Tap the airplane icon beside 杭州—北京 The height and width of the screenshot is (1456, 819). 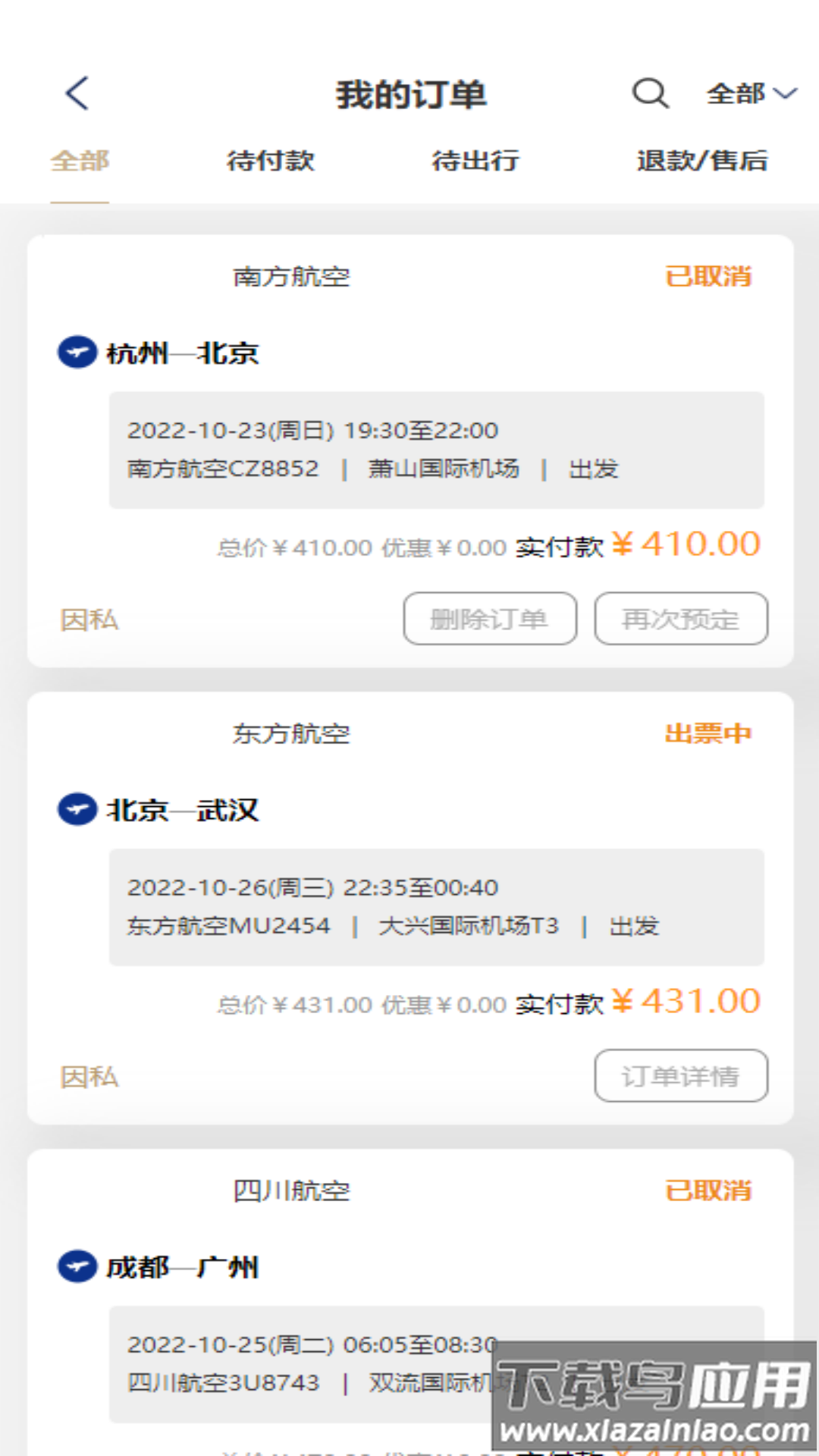[78, 353]
